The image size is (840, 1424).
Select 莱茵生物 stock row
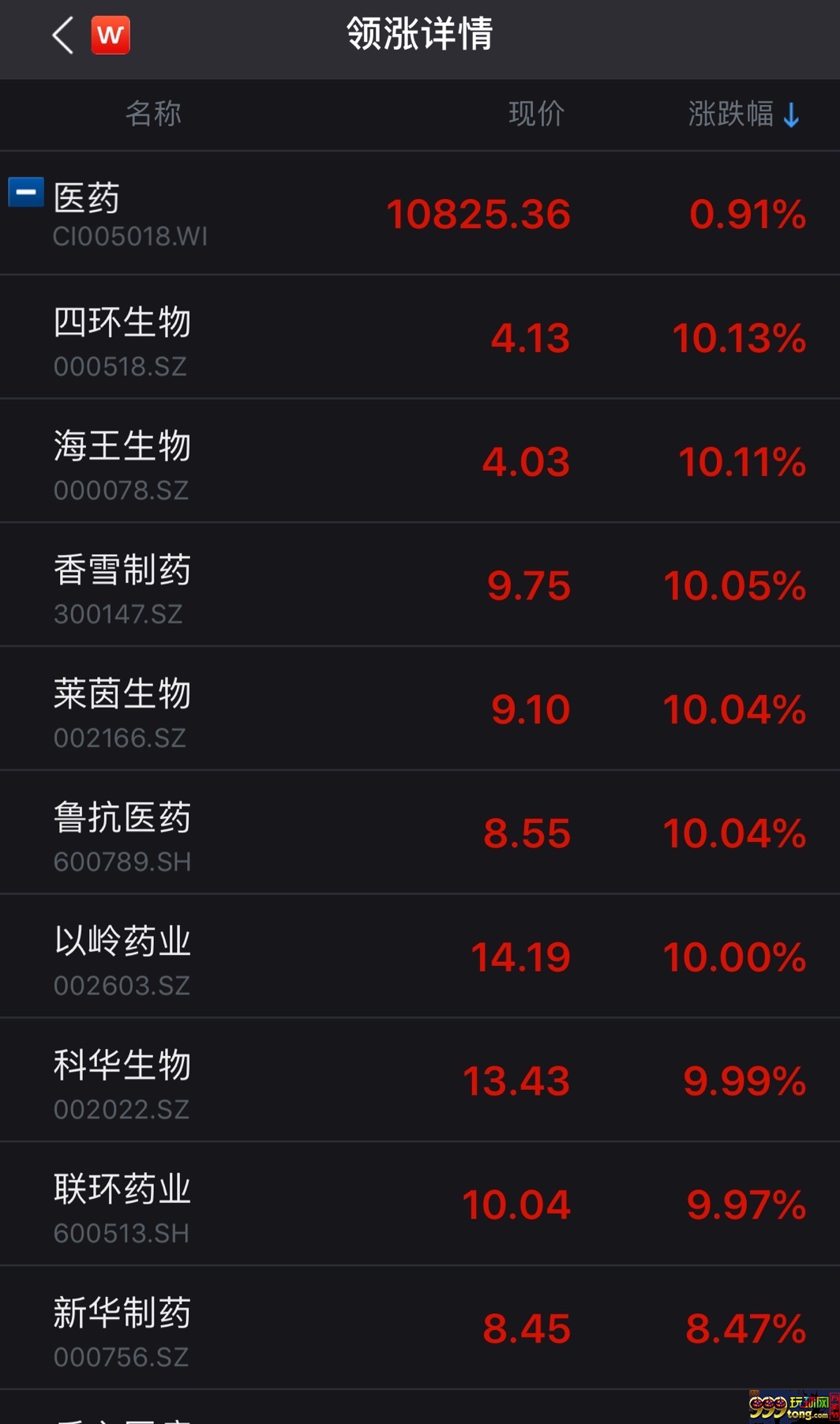(x=420, y=709)
